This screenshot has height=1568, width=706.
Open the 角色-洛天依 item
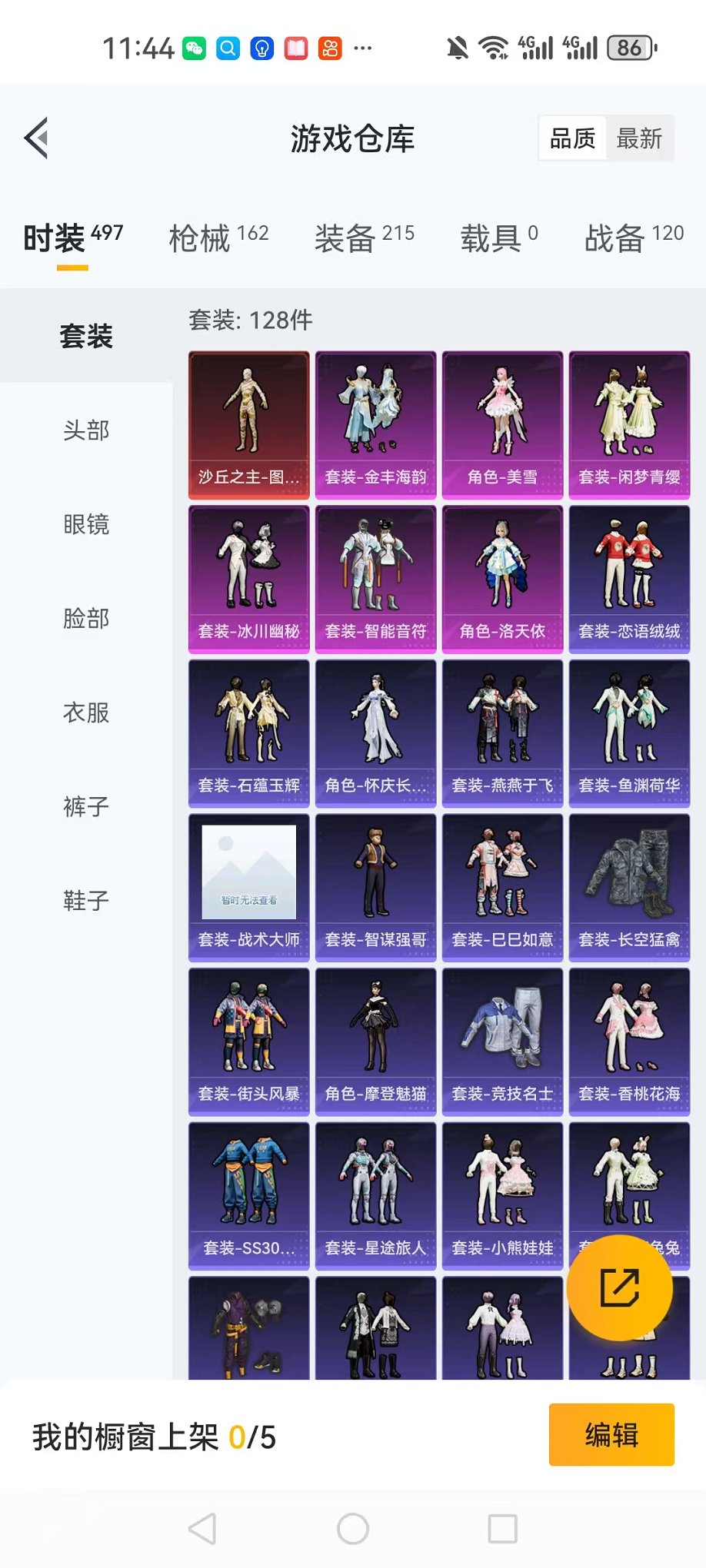(502, 580)
